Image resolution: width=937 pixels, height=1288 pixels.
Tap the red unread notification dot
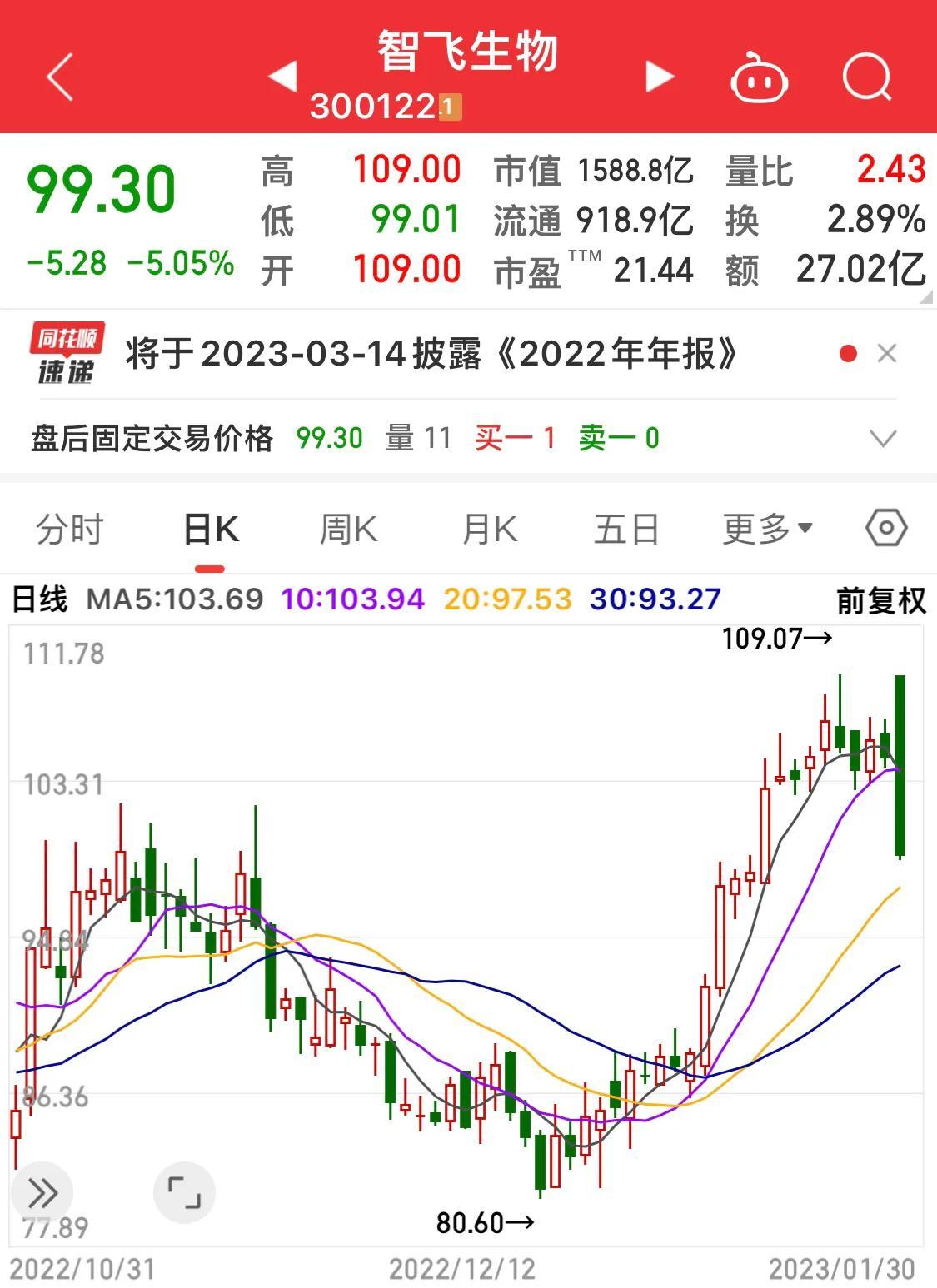[847, 353]
